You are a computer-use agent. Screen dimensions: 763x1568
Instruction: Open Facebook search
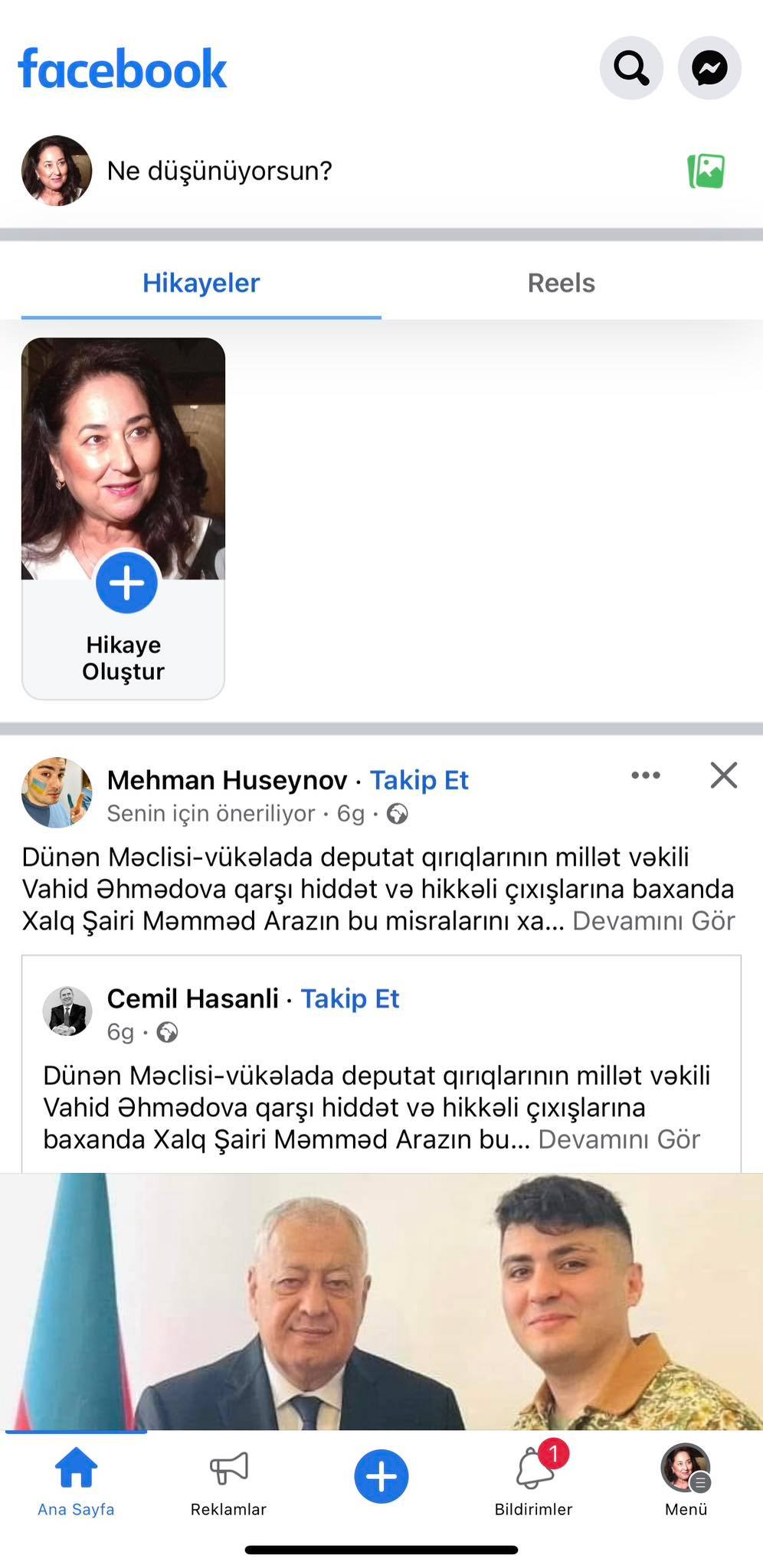tap(630, 68)
